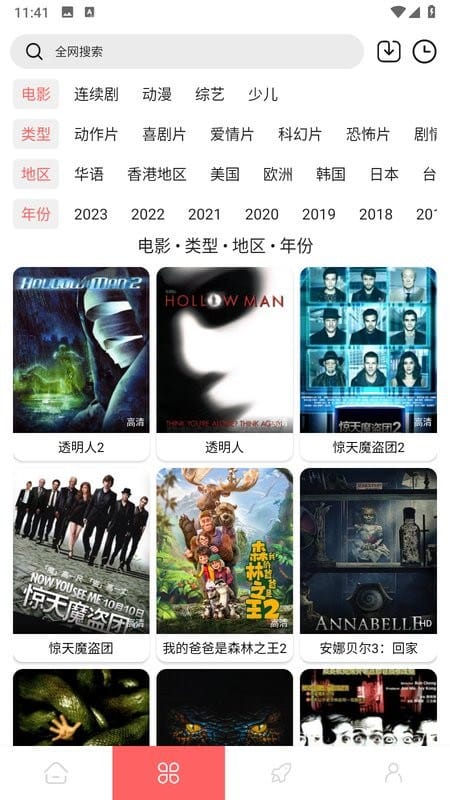Open 我的爸爸是森林之王2
Image resolution: width=450 pixels, height=800 pixels.
pyautogui.click(x=224, y=565)
